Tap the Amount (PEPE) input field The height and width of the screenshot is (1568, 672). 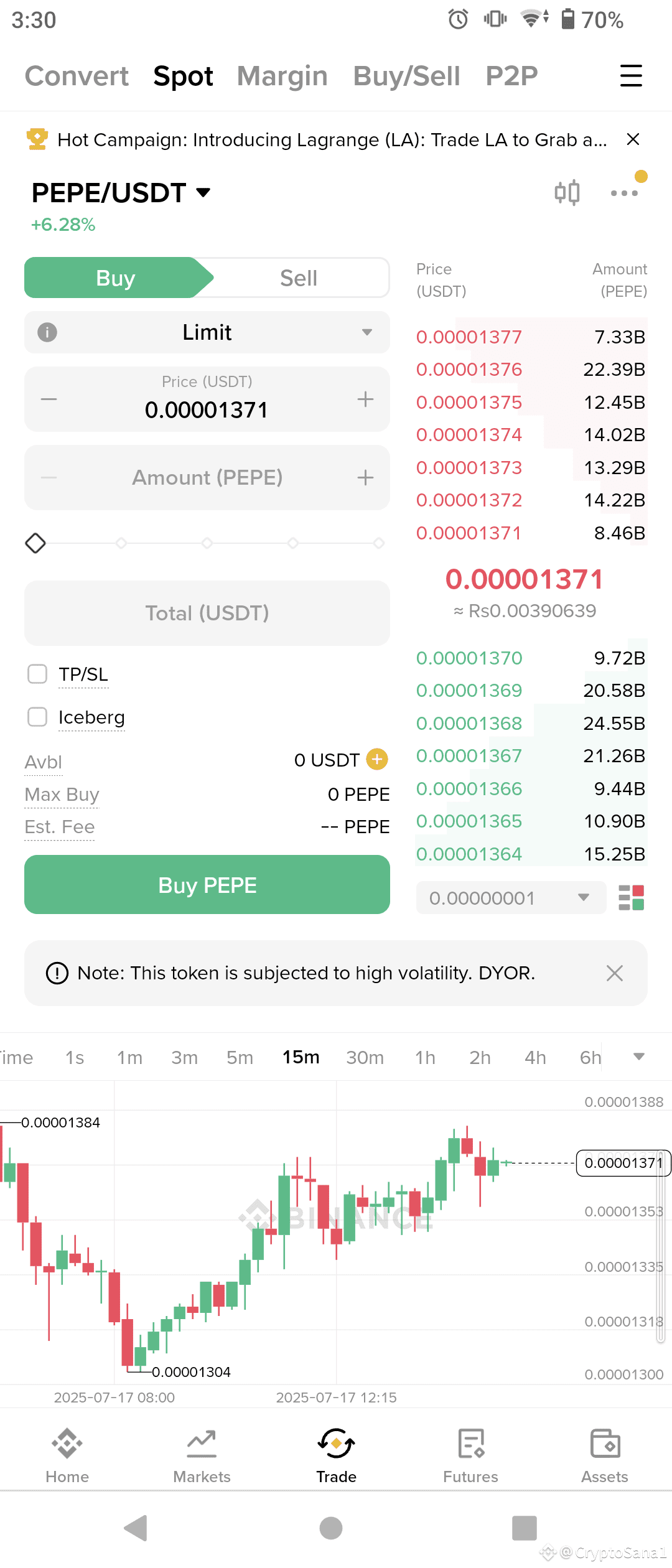click(207, 477)
